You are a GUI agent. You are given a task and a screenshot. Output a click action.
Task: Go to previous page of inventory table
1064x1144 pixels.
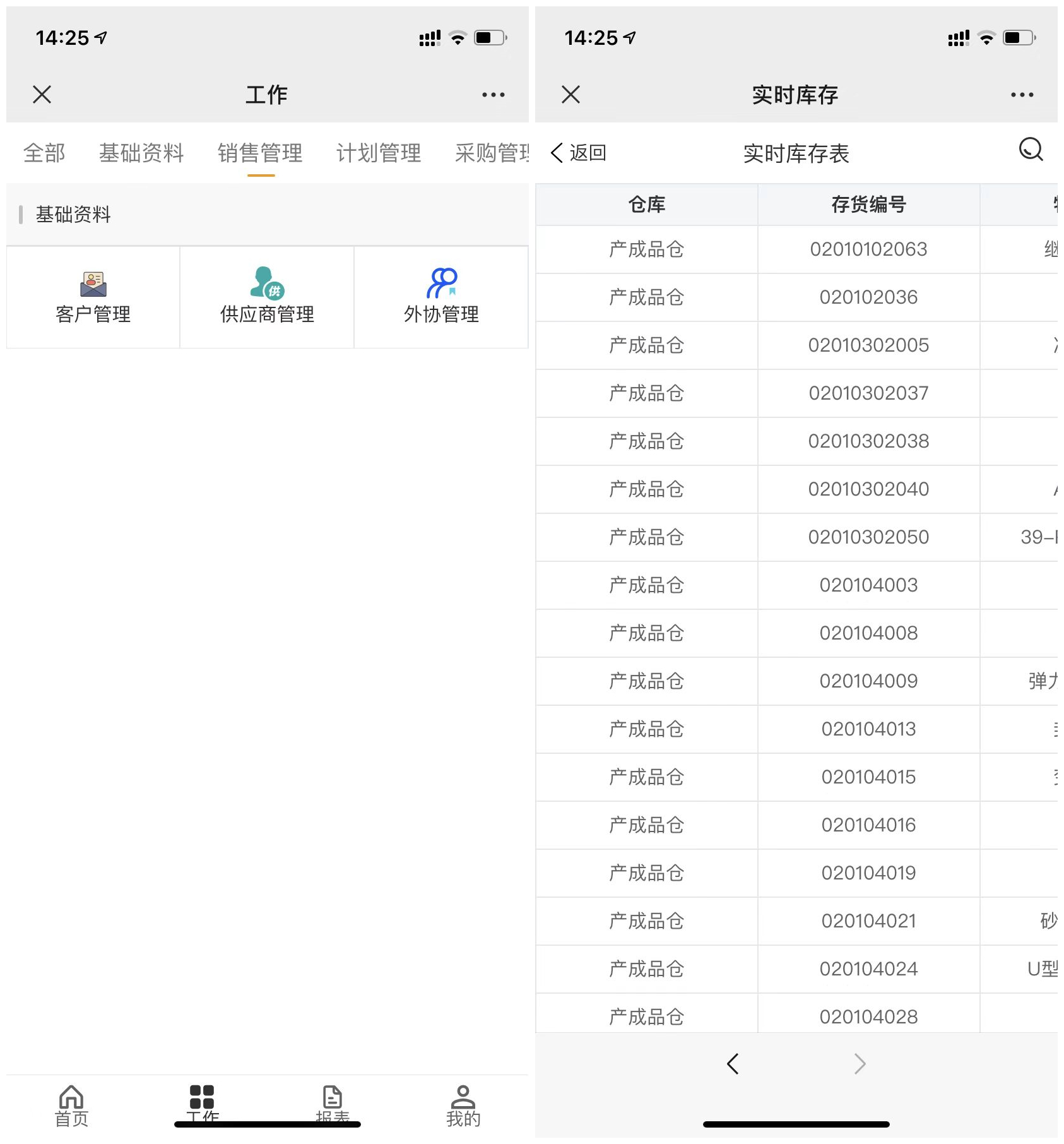(x=732, y=1064)
